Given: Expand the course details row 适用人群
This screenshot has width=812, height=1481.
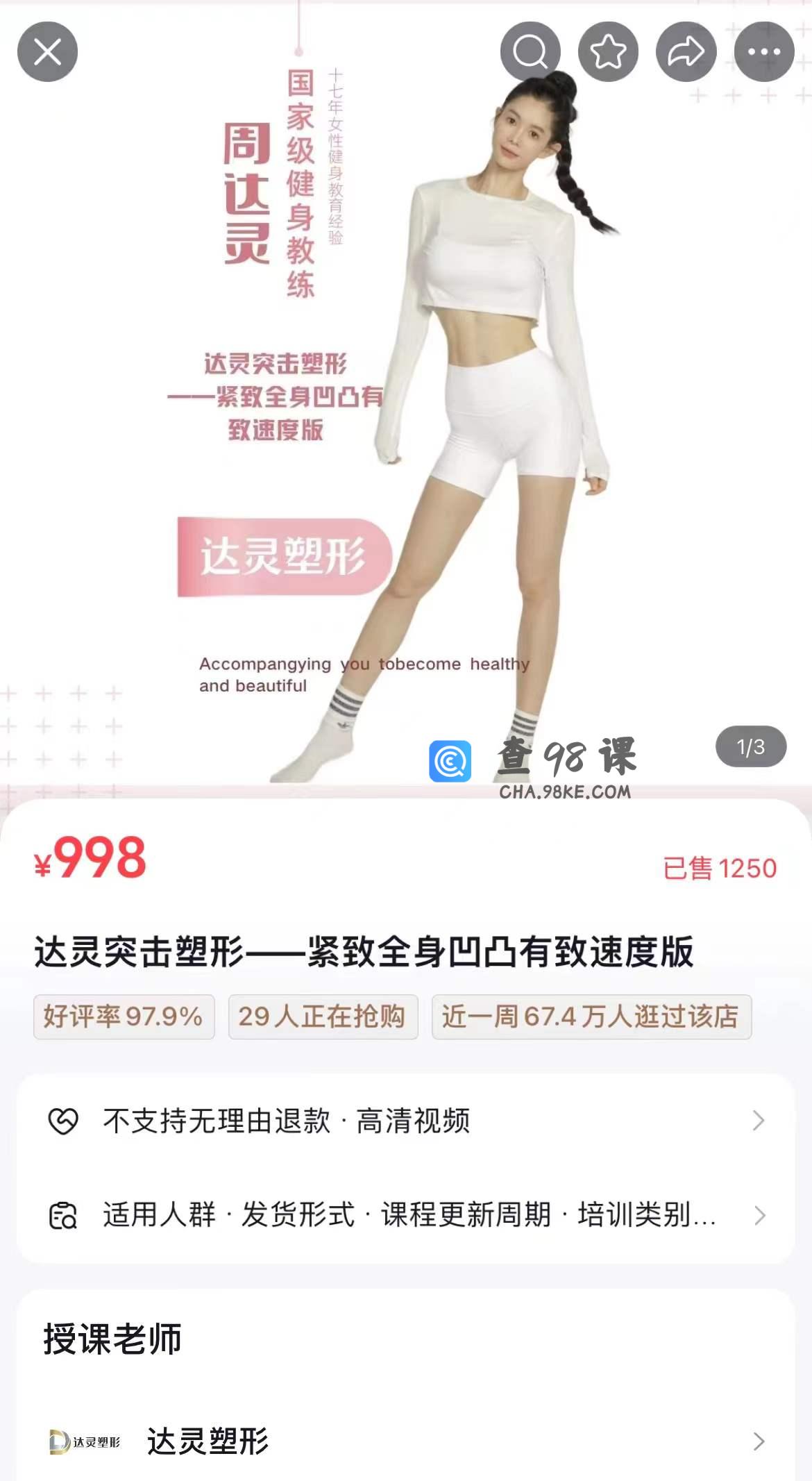Looking at the screenshot, I should (405, 1216).
